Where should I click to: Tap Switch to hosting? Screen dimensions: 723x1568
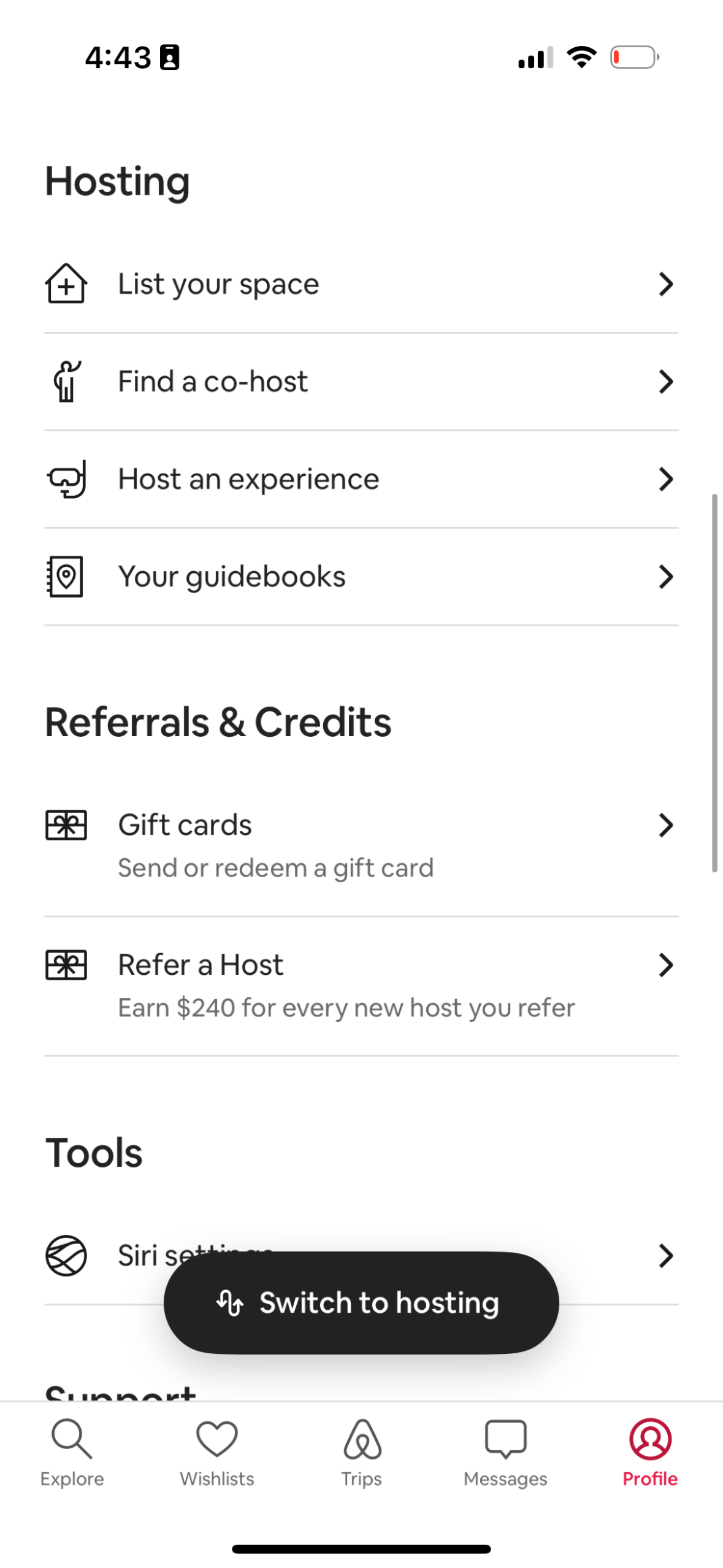pyautogui.click(x=361, y=1303)
